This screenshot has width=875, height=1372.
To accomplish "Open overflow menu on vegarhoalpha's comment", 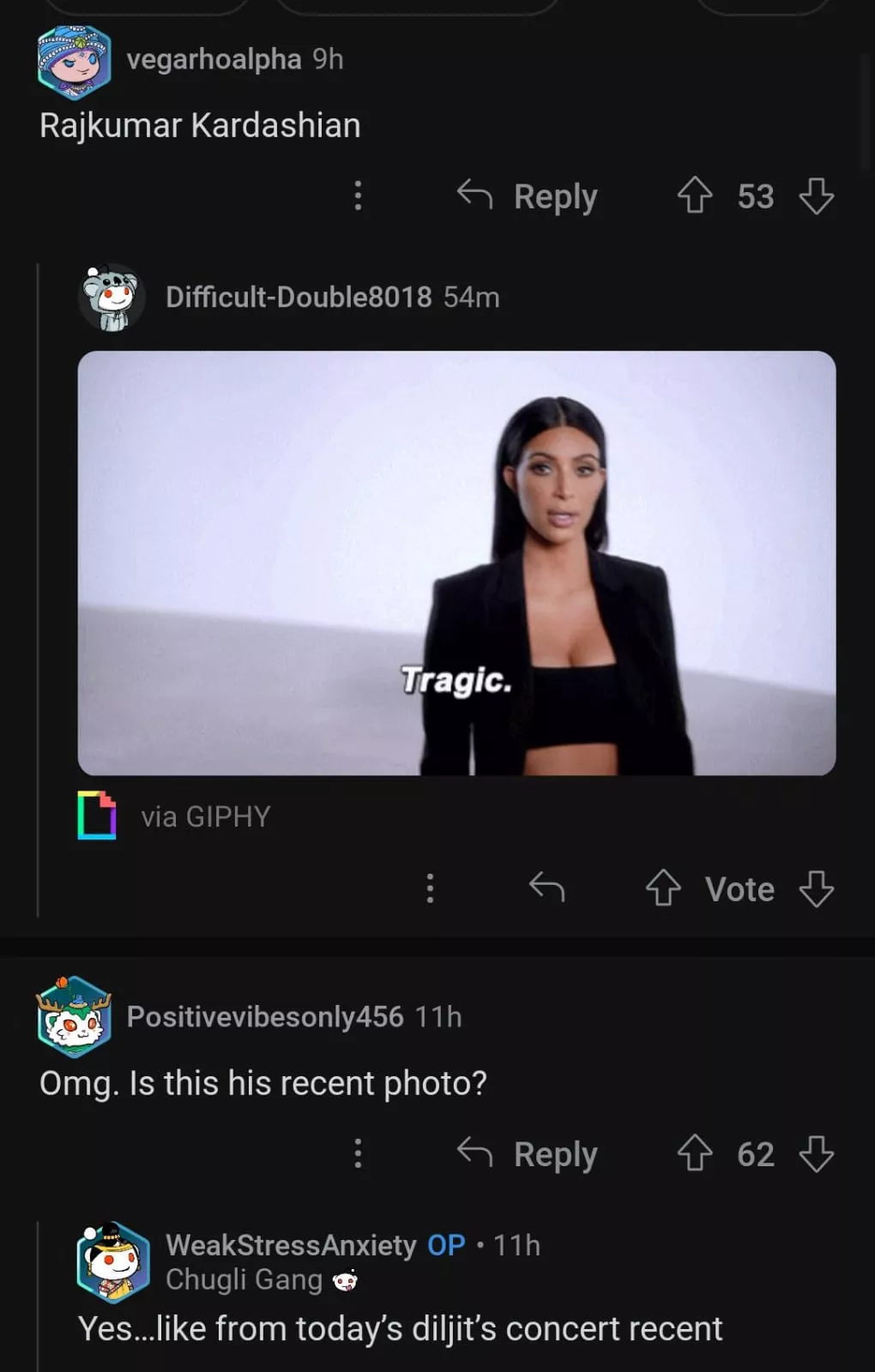I will tap(358, 196).
